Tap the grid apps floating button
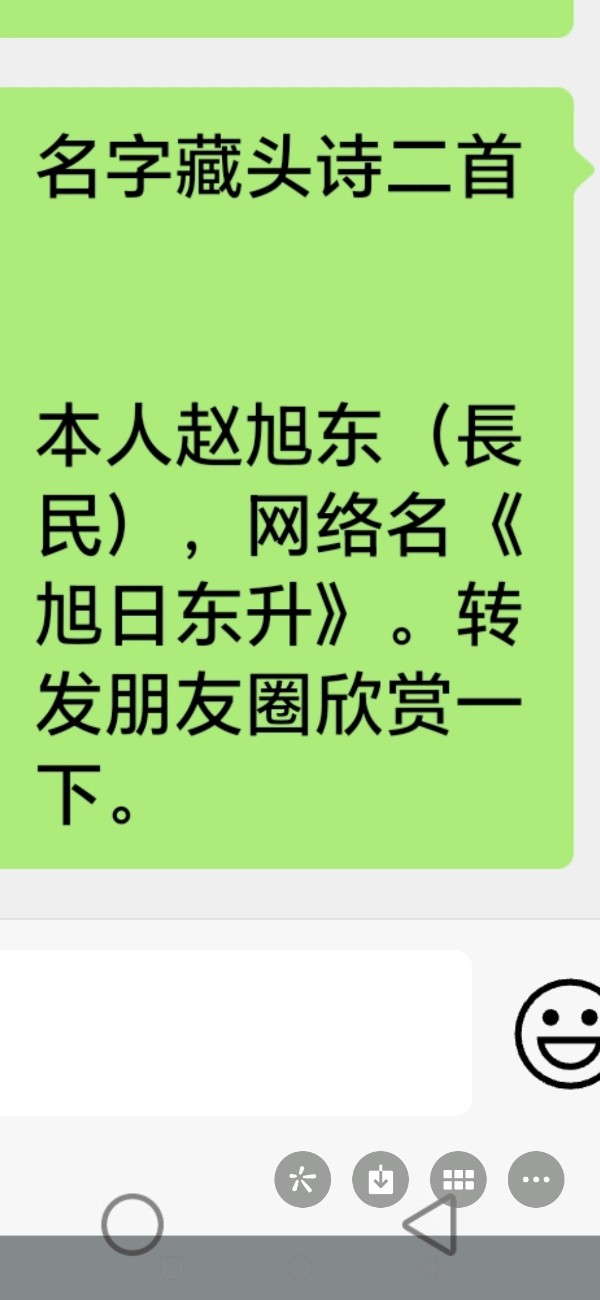This screenshot has width=600, height=1300. (458, 1179)
